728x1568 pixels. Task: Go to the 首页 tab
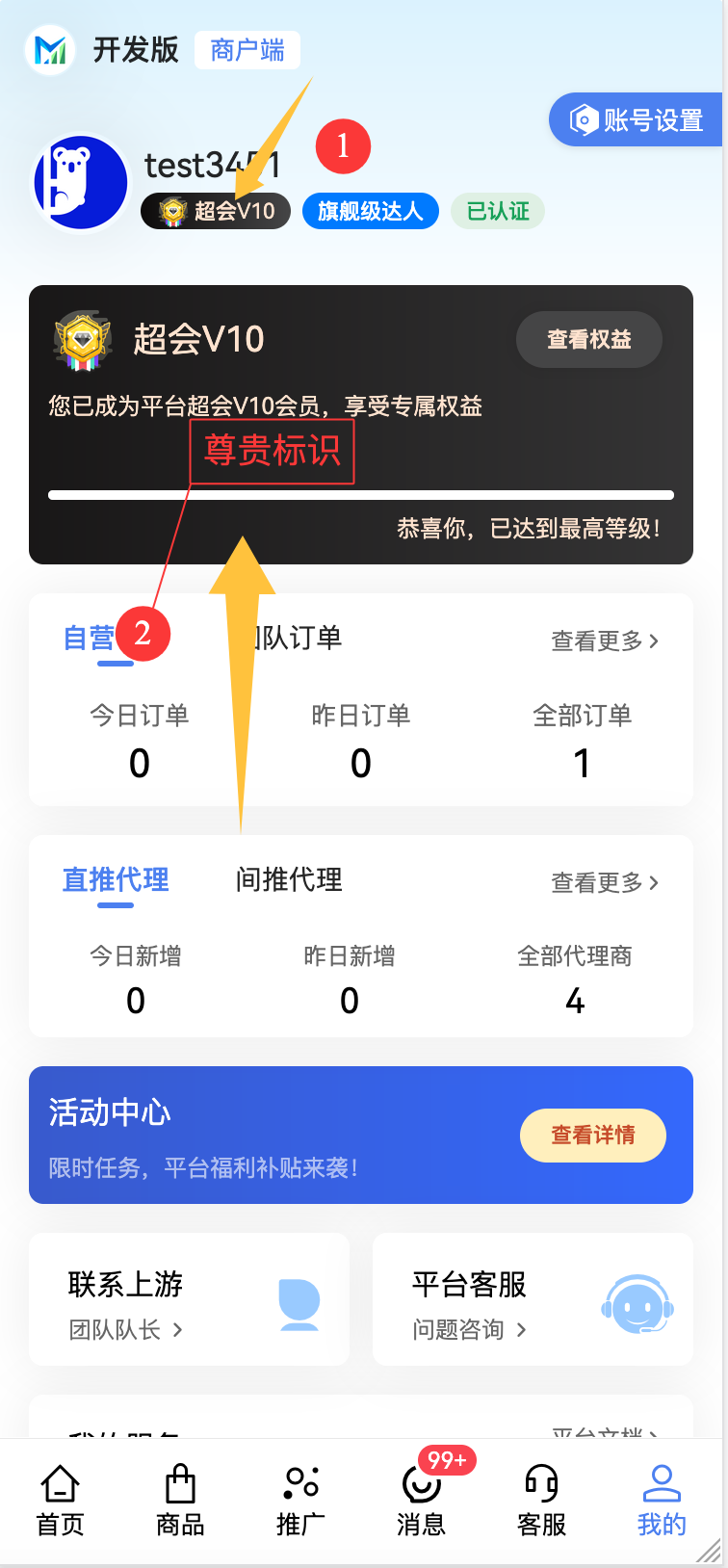click(60, 1500)
